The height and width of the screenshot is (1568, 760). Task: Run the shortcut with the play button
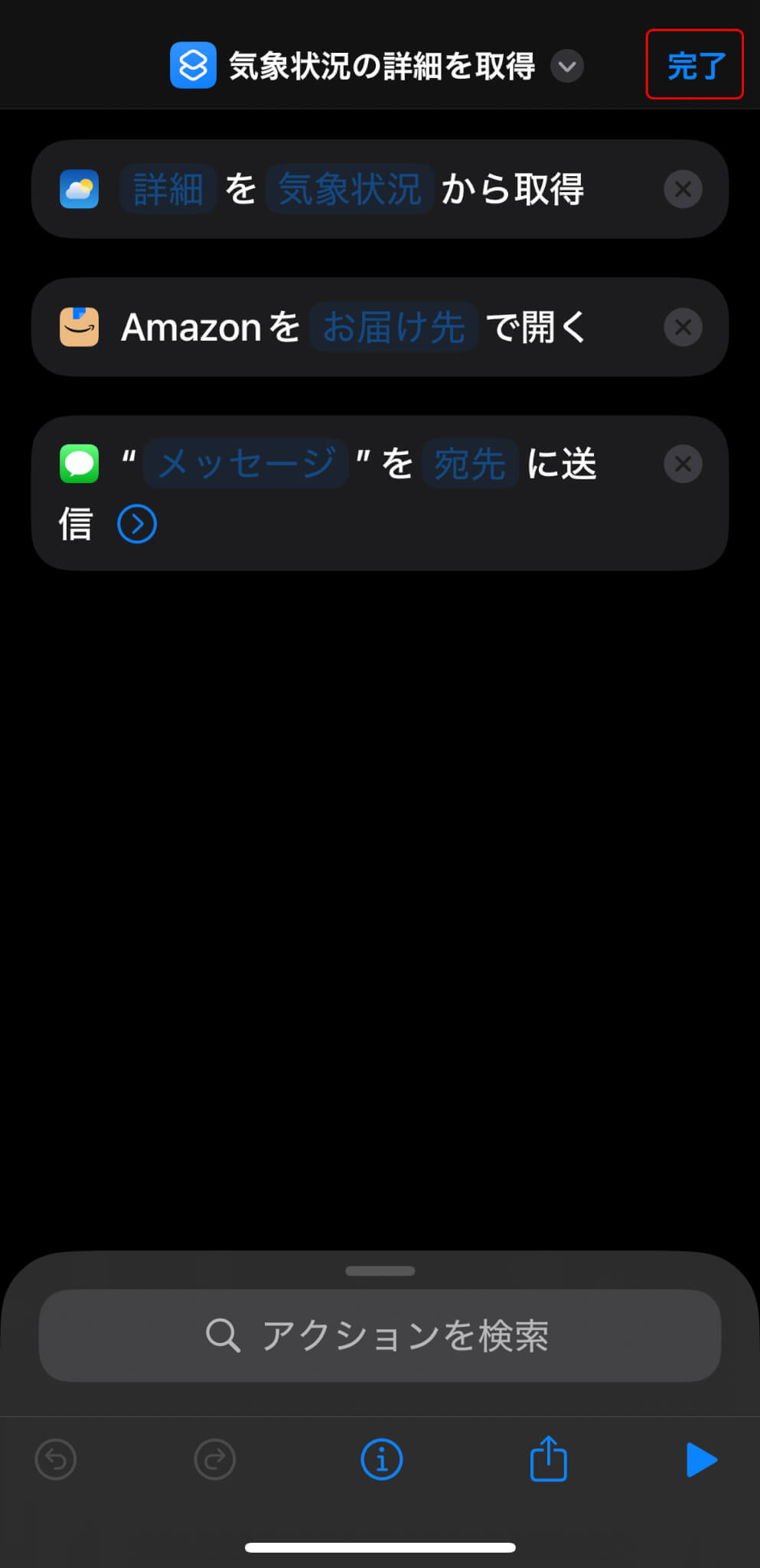coord(701,1459)
